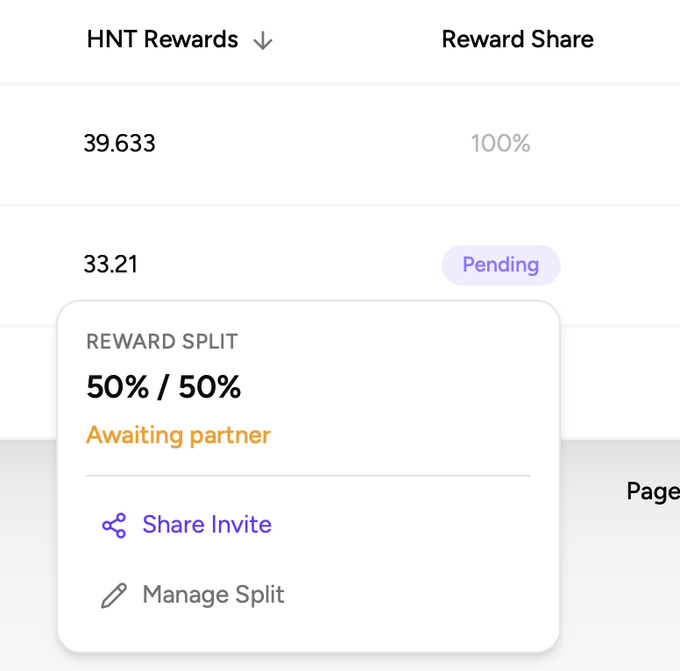Tap the Pending reward share chip
680x671 pixels.
tap(500, 265)
